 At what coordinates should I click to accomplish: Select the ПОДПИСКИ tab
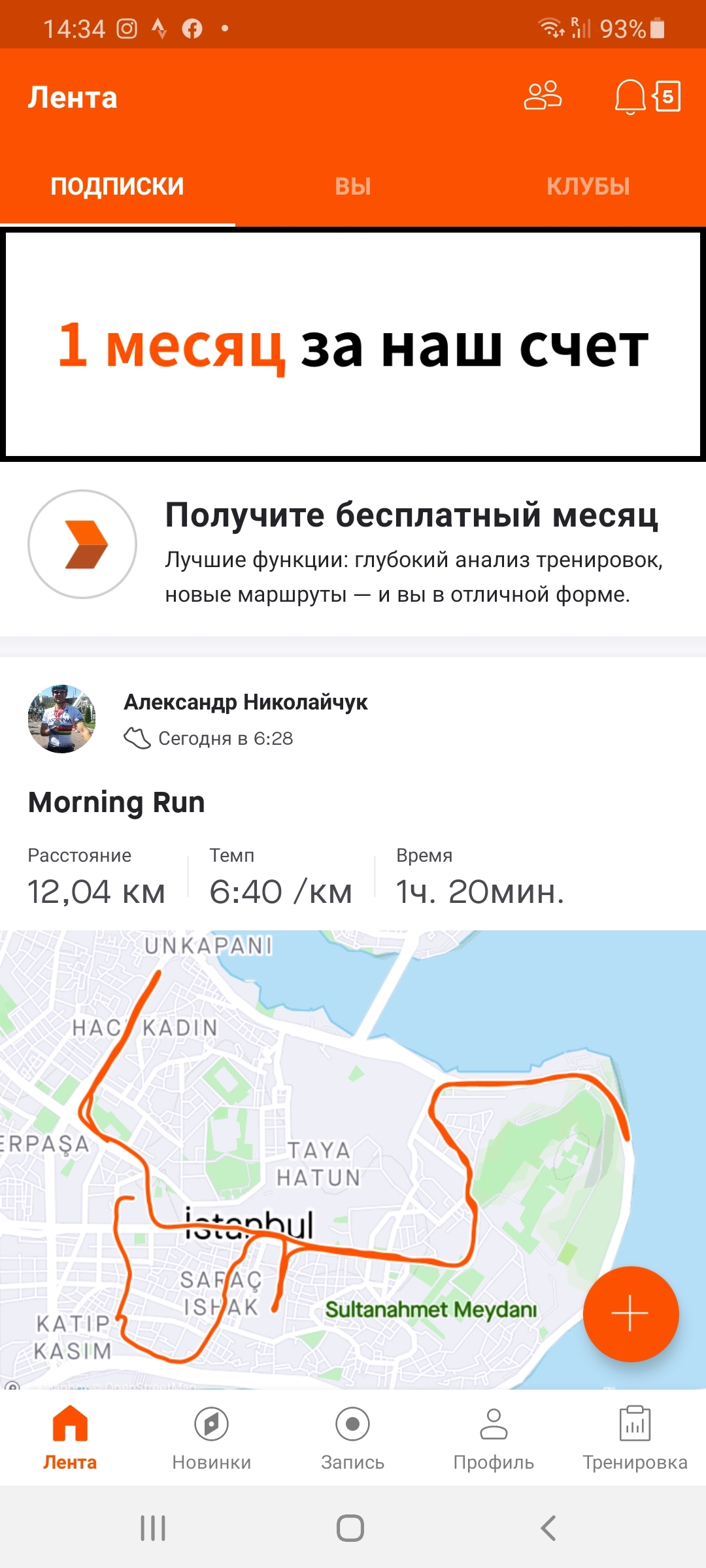tap(118, 186)
